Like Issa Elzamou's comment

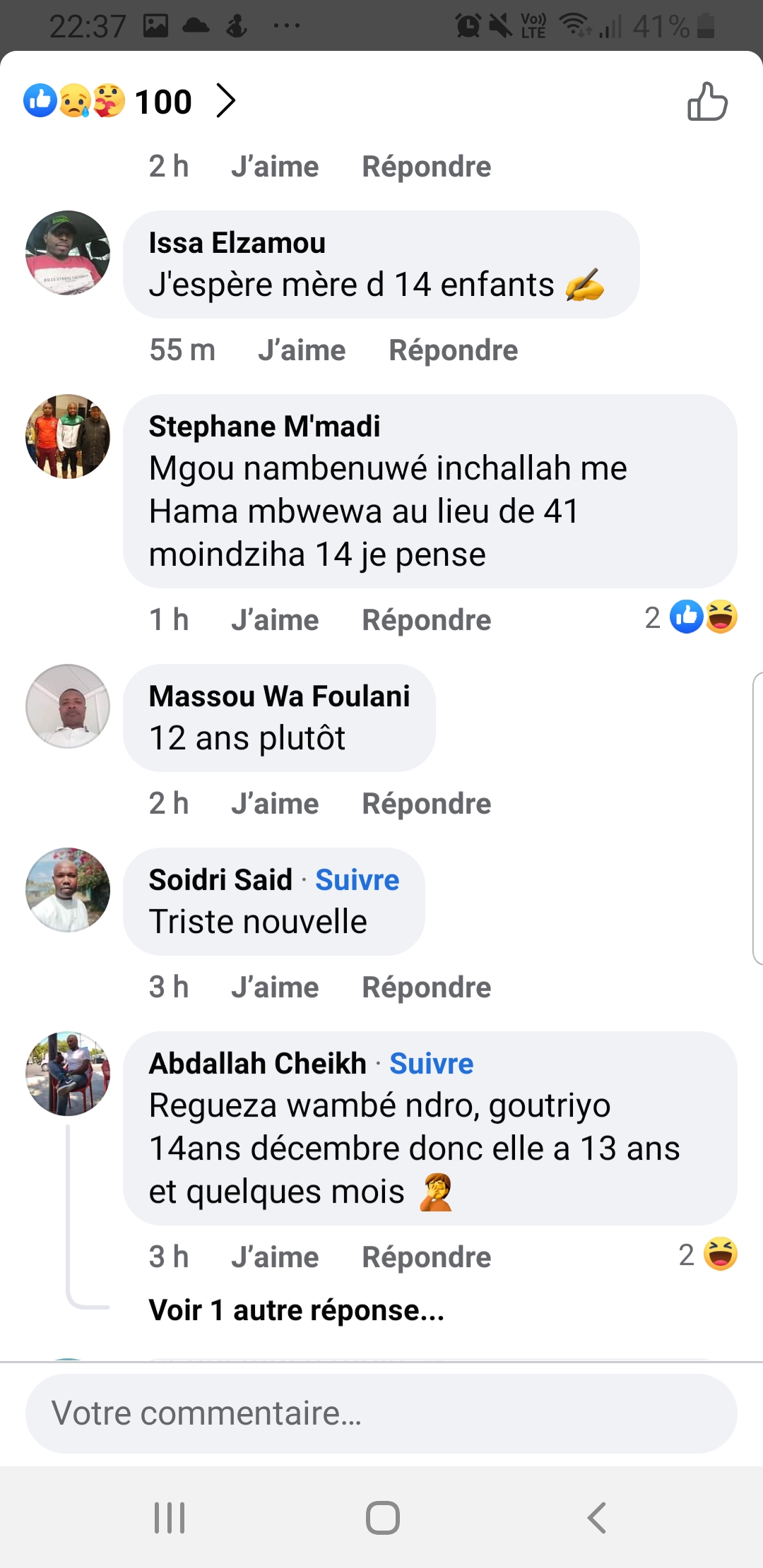point(302,350)
